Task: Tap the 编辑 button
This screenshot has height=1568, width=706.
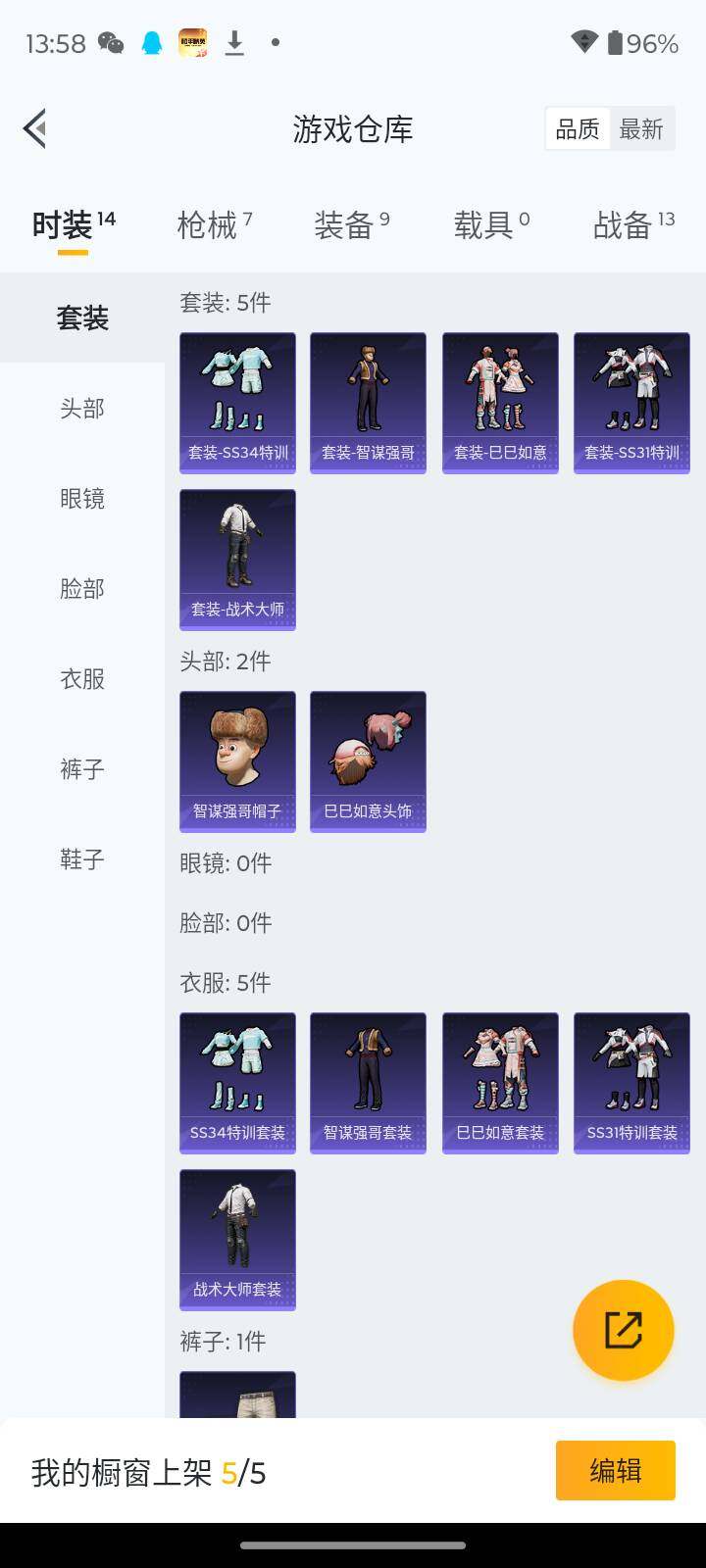Action: pos(615,1470)
